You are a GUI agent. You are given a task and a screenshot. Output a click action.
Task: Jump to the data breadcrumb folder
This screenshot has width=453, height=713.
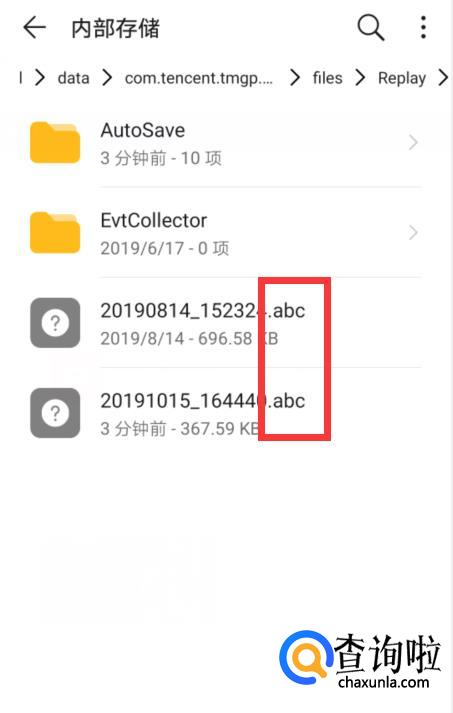click(73, 78)
